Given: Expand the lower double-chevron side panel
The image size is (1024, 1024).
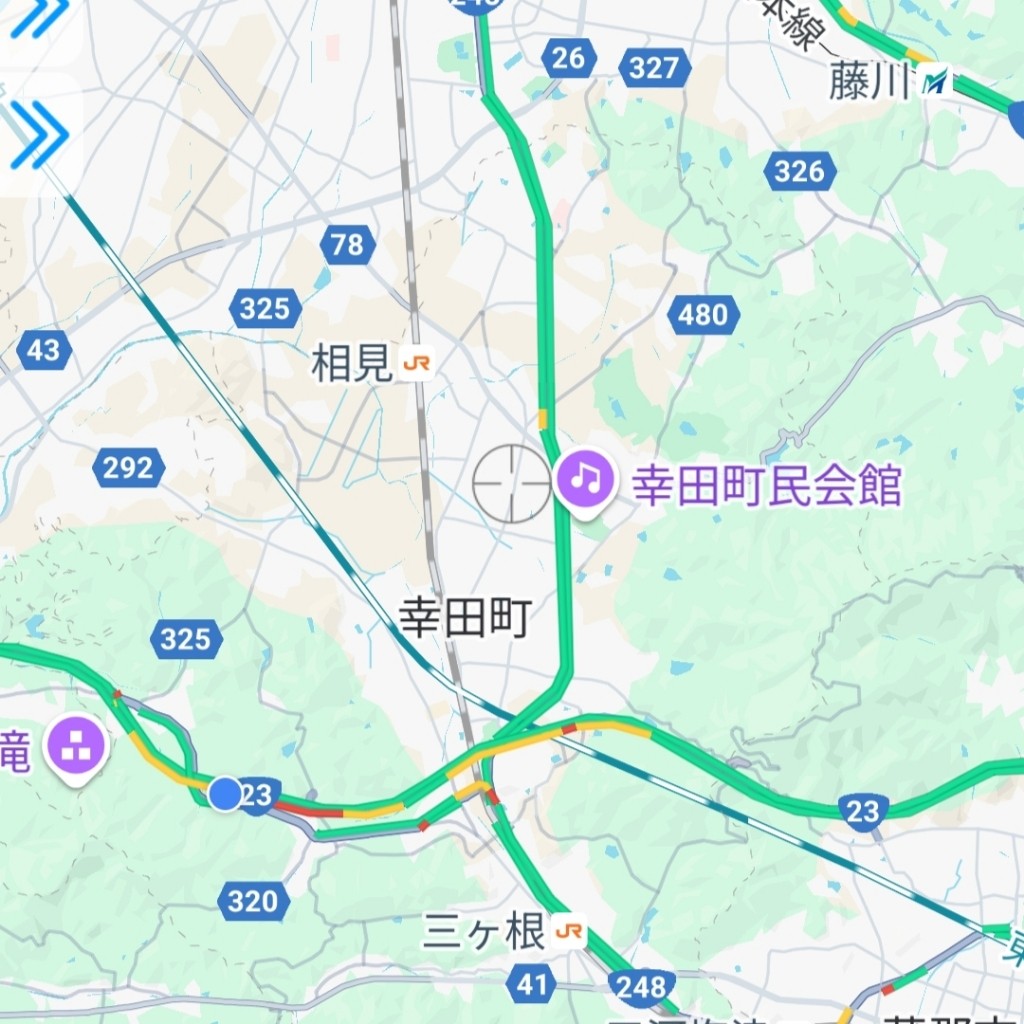Looking at the screenshot, I should (x=40, y=134).
